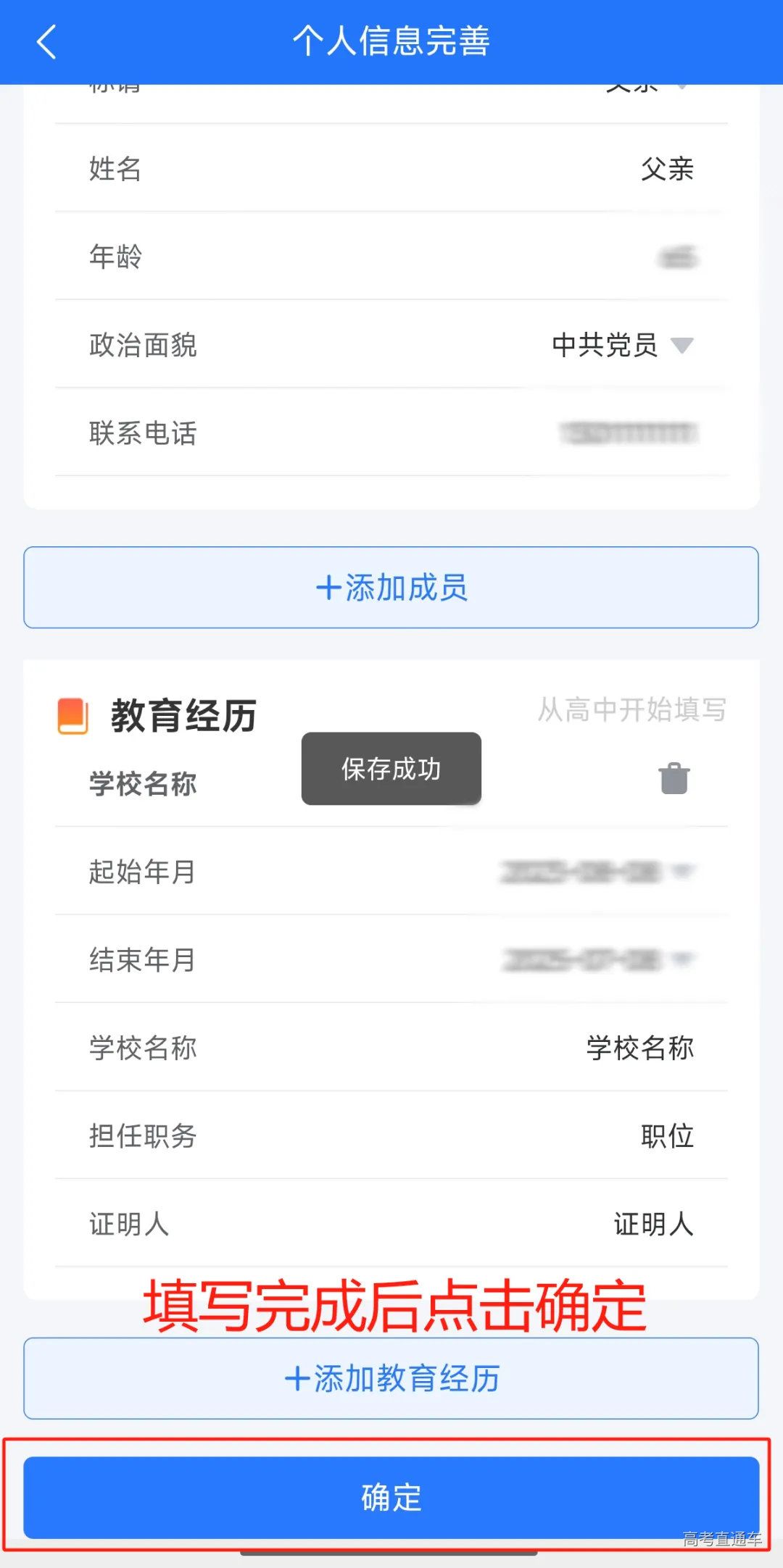The image size is (783, 1568).
Task: Dismiss the 保存成功 toast message
Action: [390, 770]
